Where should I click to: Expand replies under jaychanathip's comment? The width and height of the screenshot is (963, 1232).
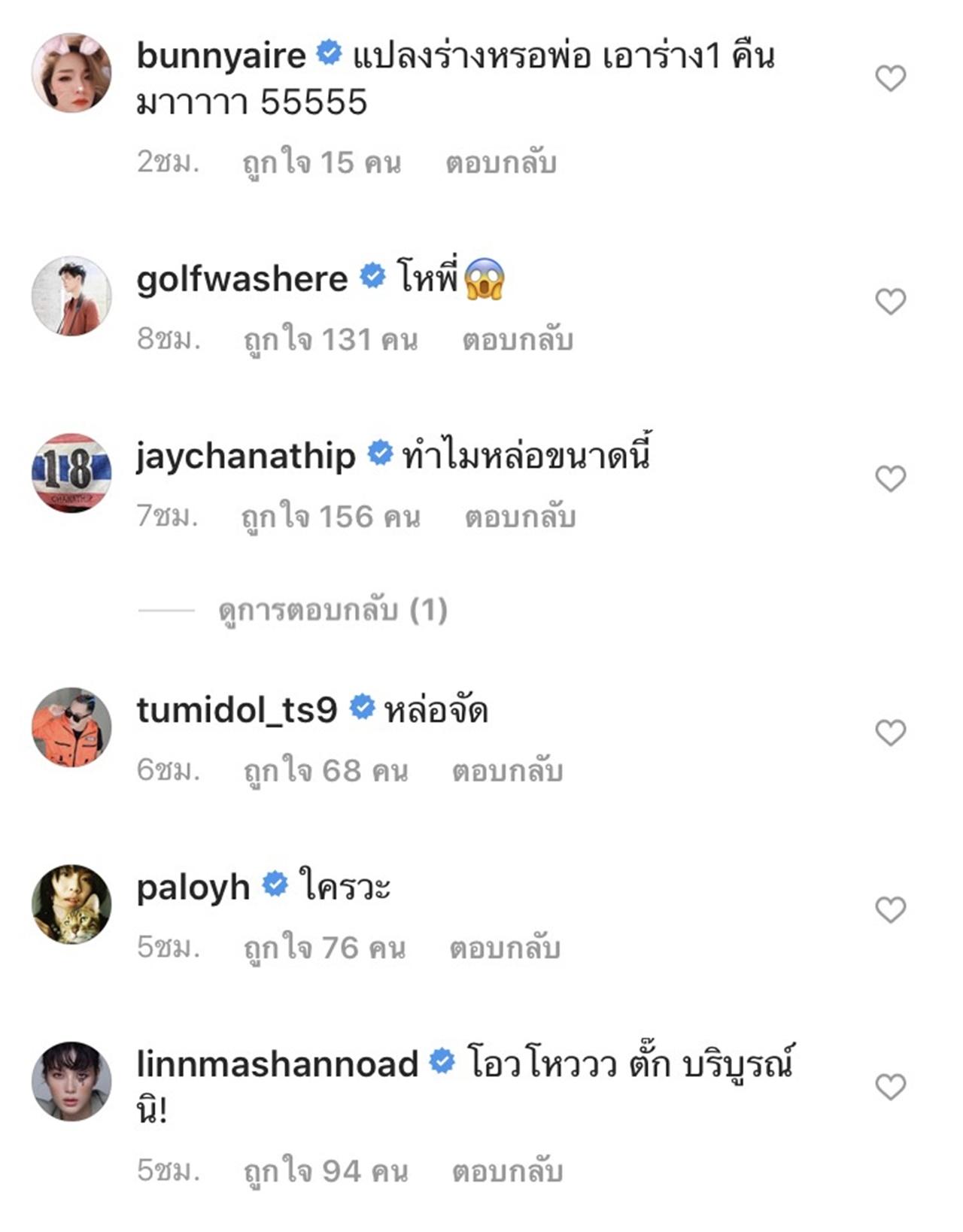pyautogui.click(x=333, y=609)
